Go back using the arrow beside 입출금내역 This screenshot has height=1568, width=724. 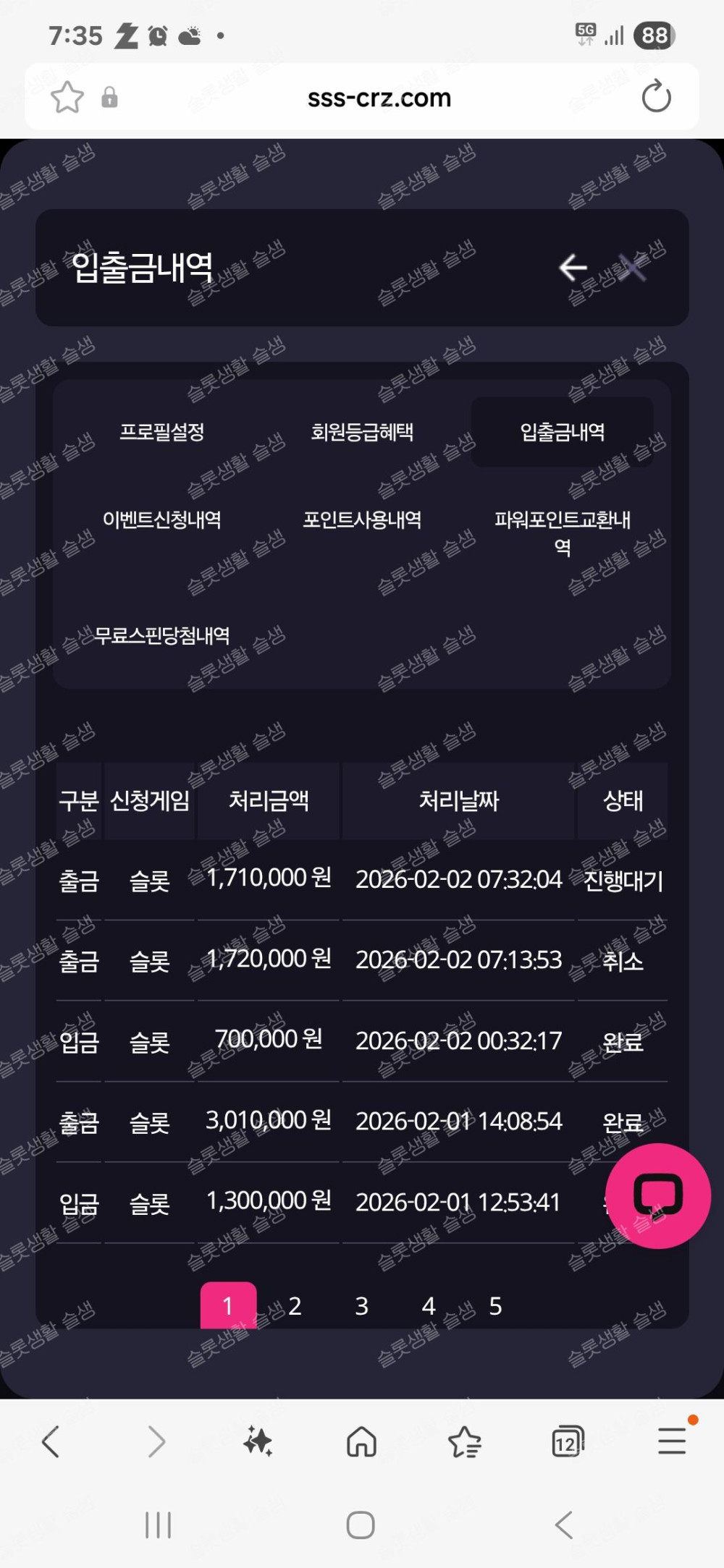(573, 268)
